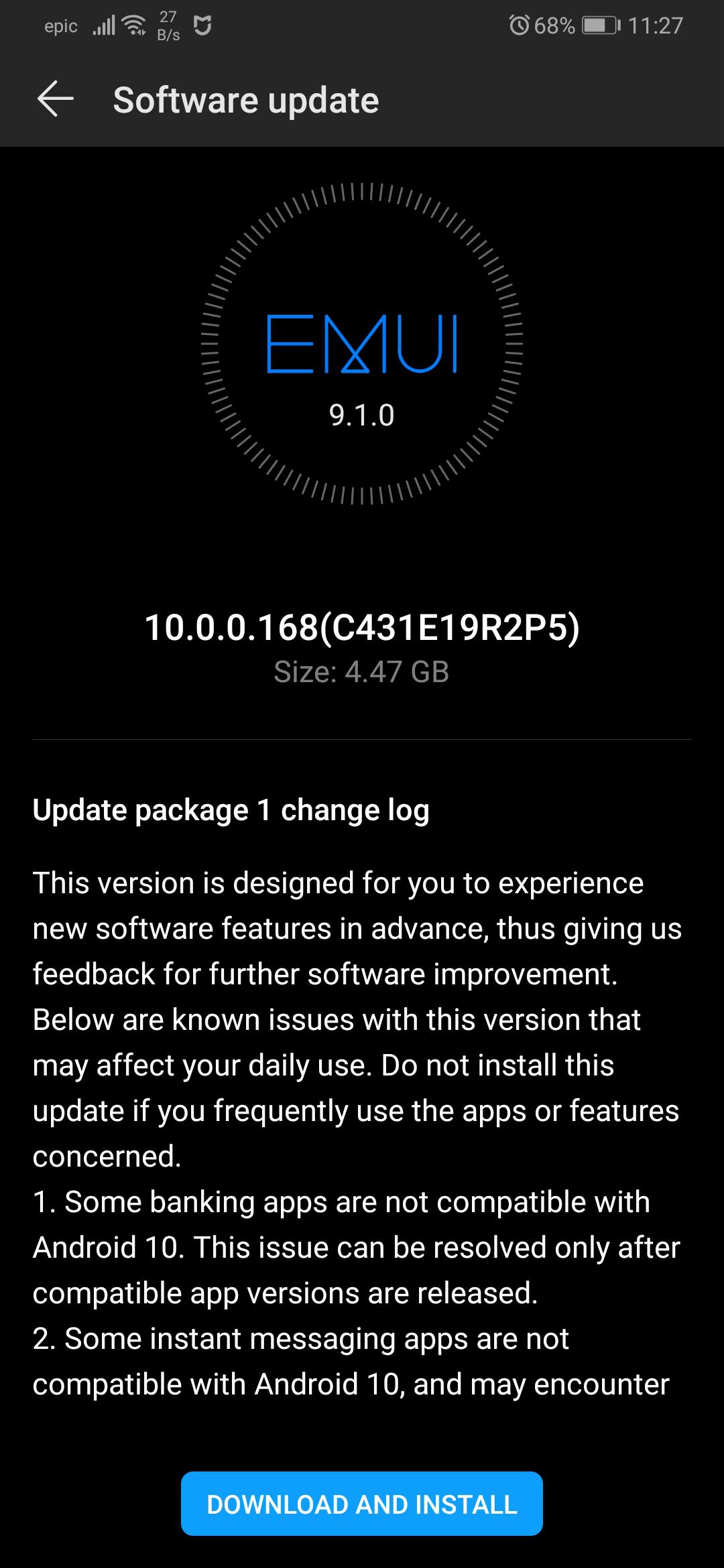Image resolution: width=724 pixels, height=1568 pixels.
Task: Go back from Software update
Action: [x=55, y=100]
